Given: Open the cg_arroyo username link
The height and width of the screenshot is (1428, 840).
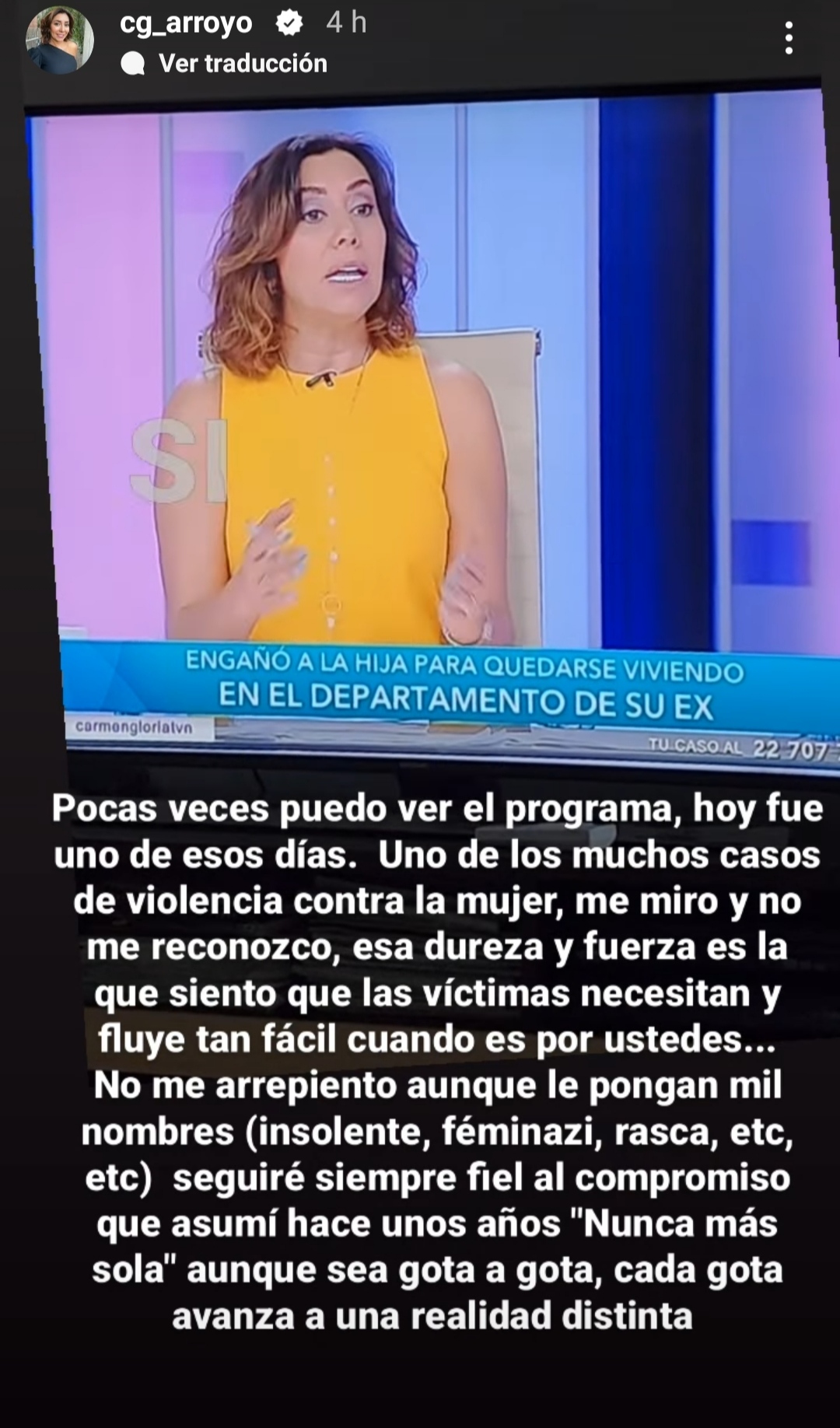Looking at the screenshot, I should pos(186,23).
